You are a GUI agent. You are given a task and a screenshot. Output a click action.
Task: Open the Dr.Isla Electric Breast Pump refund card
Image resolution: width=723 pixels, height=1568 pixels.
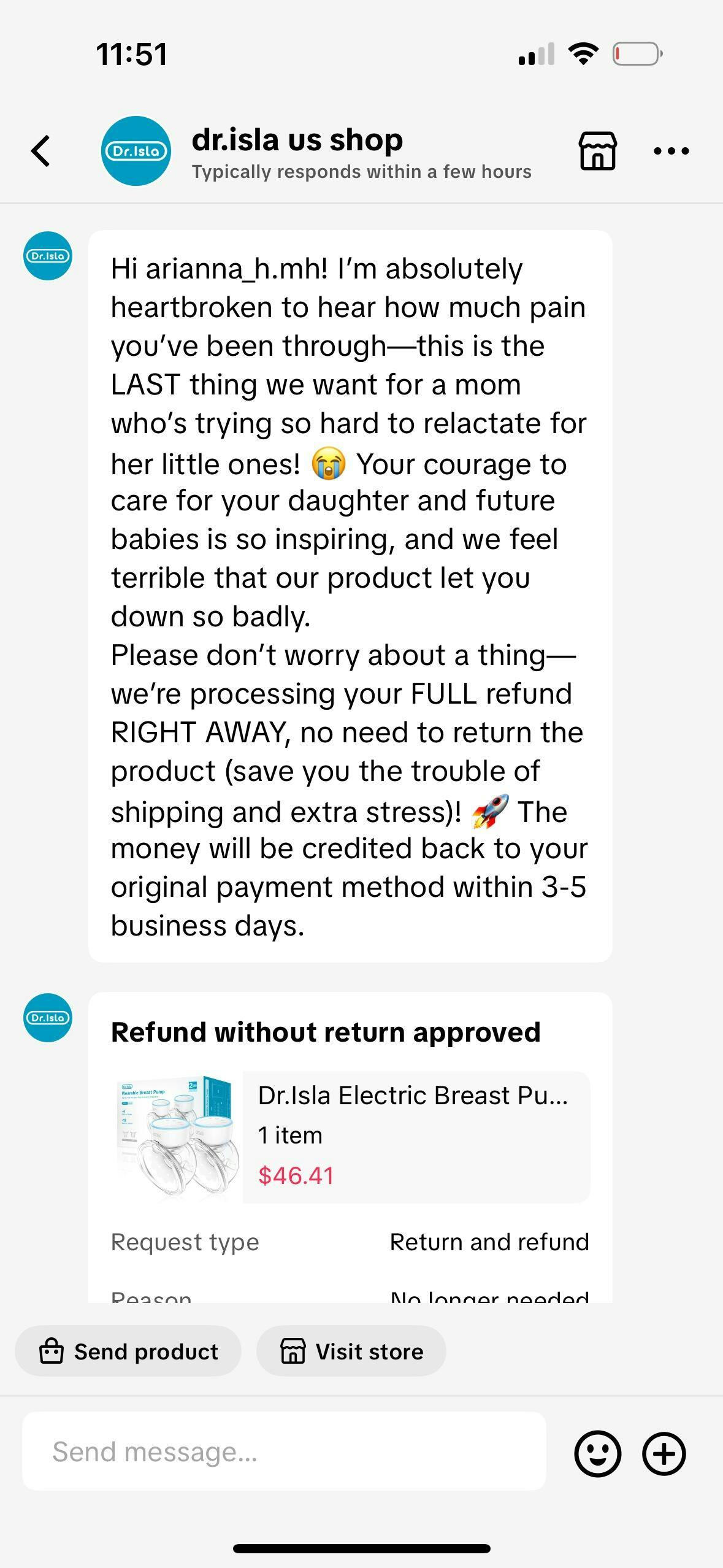point(415,1136)
